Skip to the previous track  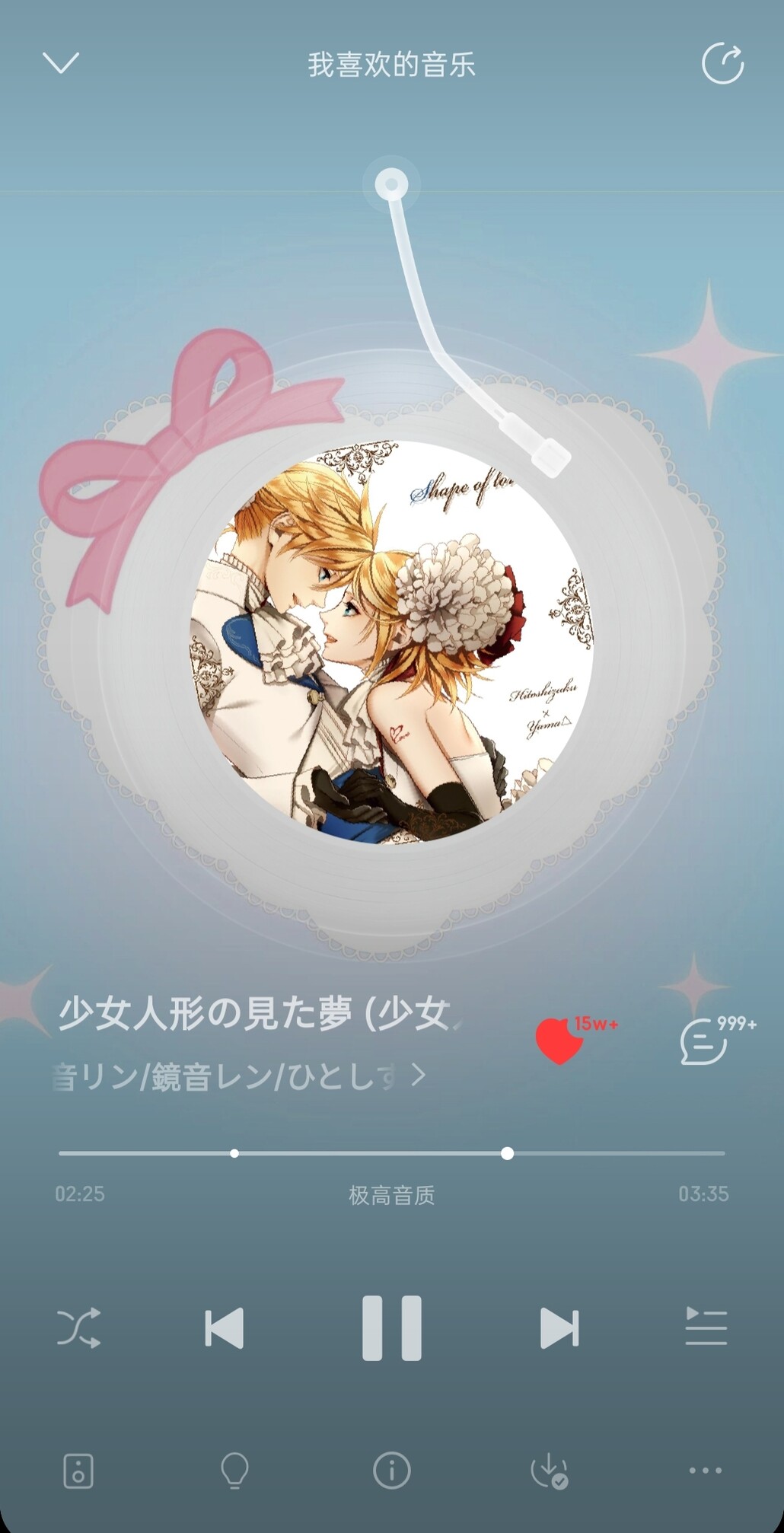point(225,1328)
